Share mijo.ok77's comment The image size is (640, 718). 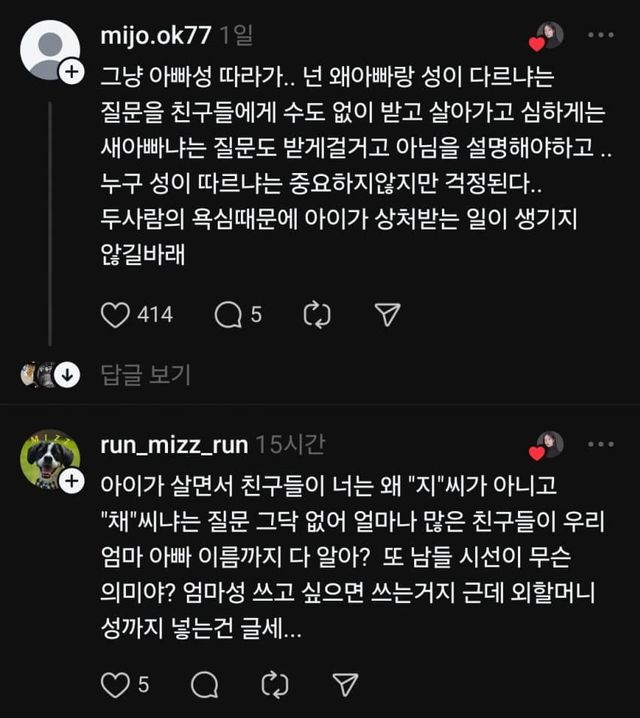[386, 315]
